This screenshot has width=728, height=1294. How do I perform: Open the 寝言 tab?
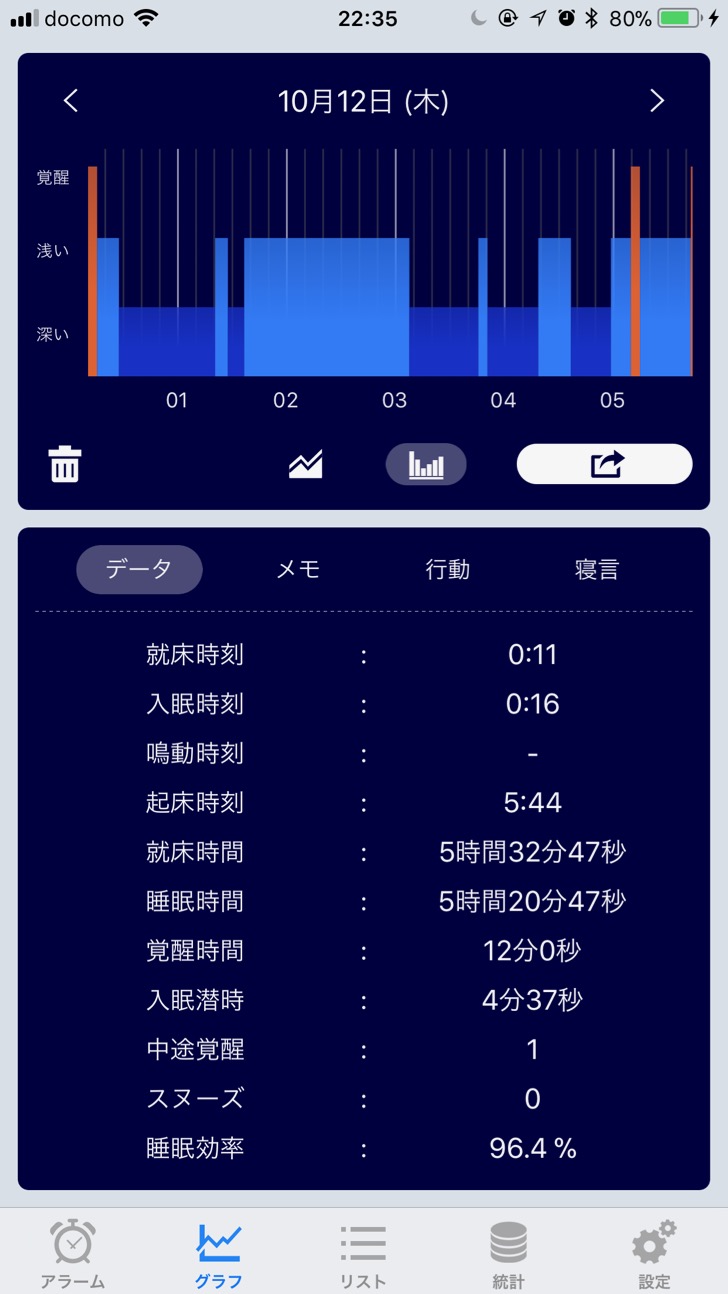click(x=597, y=570)
